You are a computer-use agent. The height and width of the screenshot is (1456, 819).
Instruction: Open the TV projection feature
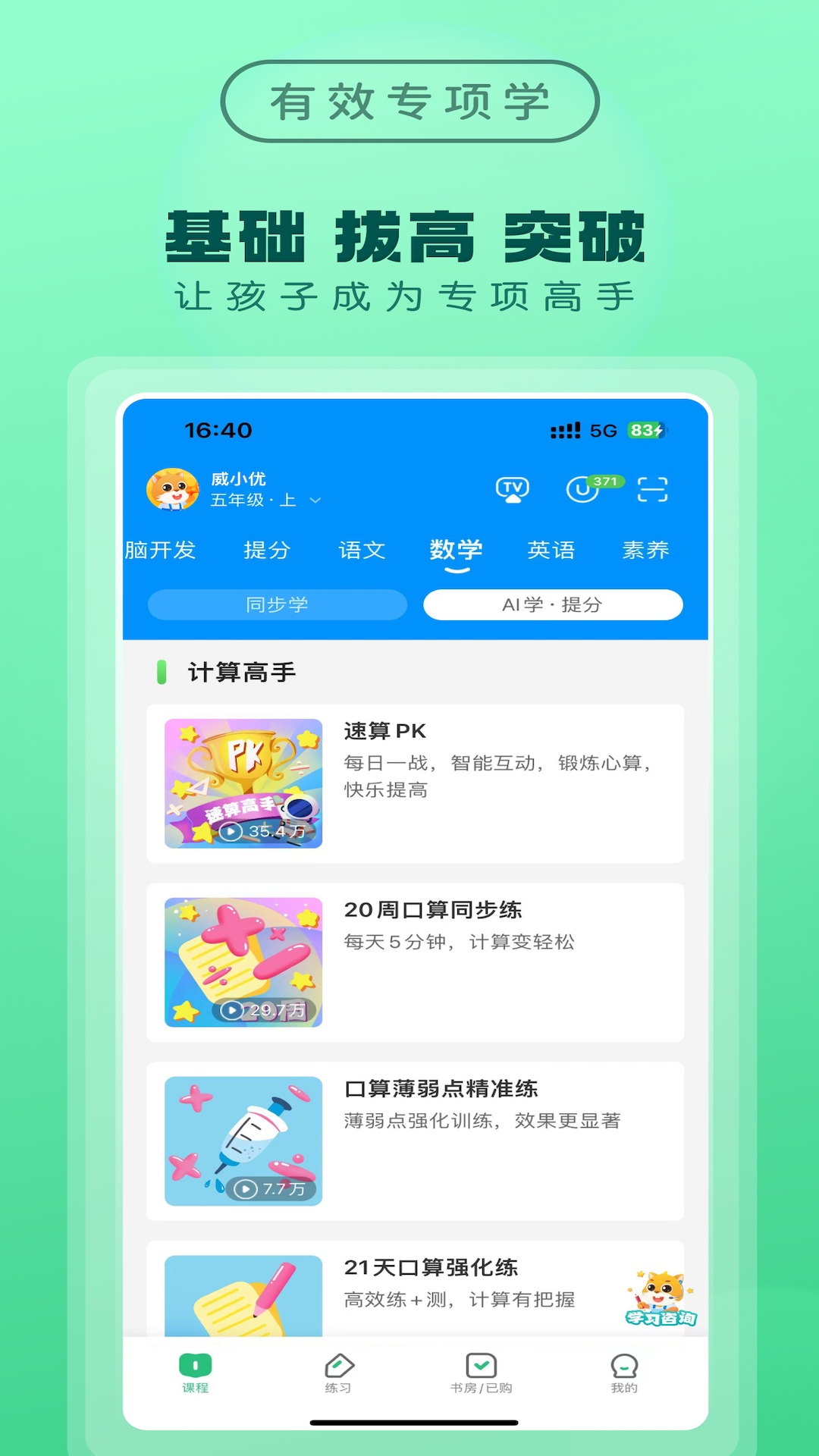pyautogui.click(x=511, y=489)
